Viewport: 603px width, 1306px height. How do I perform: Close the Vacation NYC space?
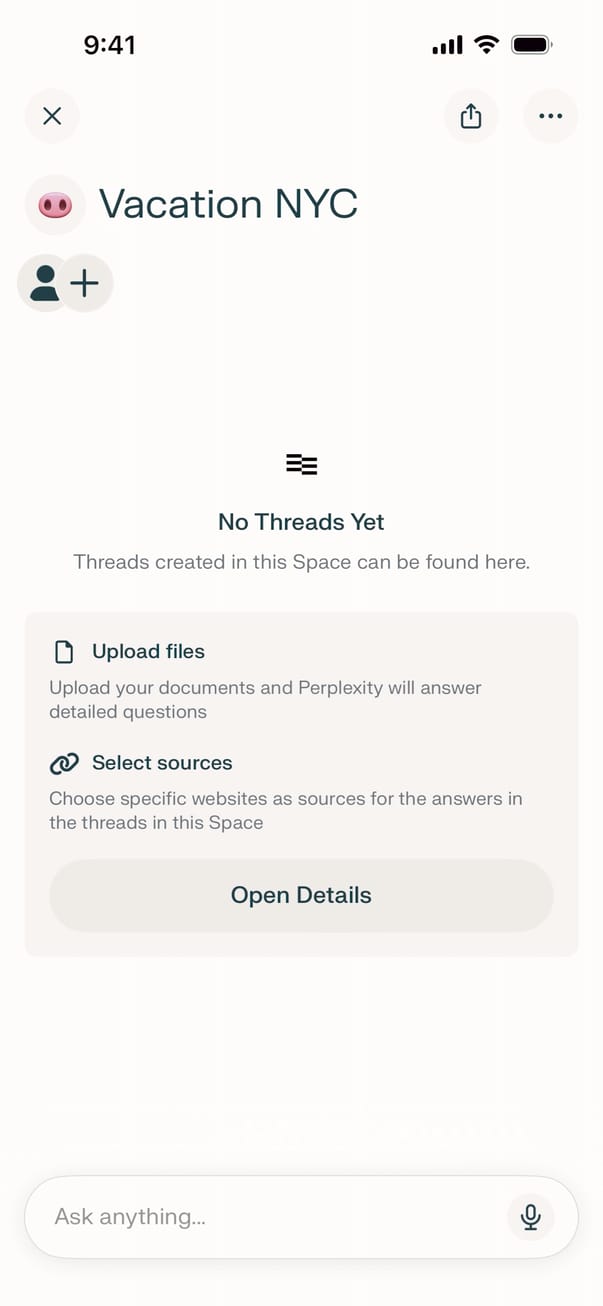pyautogui.click(x=52, y=116)
